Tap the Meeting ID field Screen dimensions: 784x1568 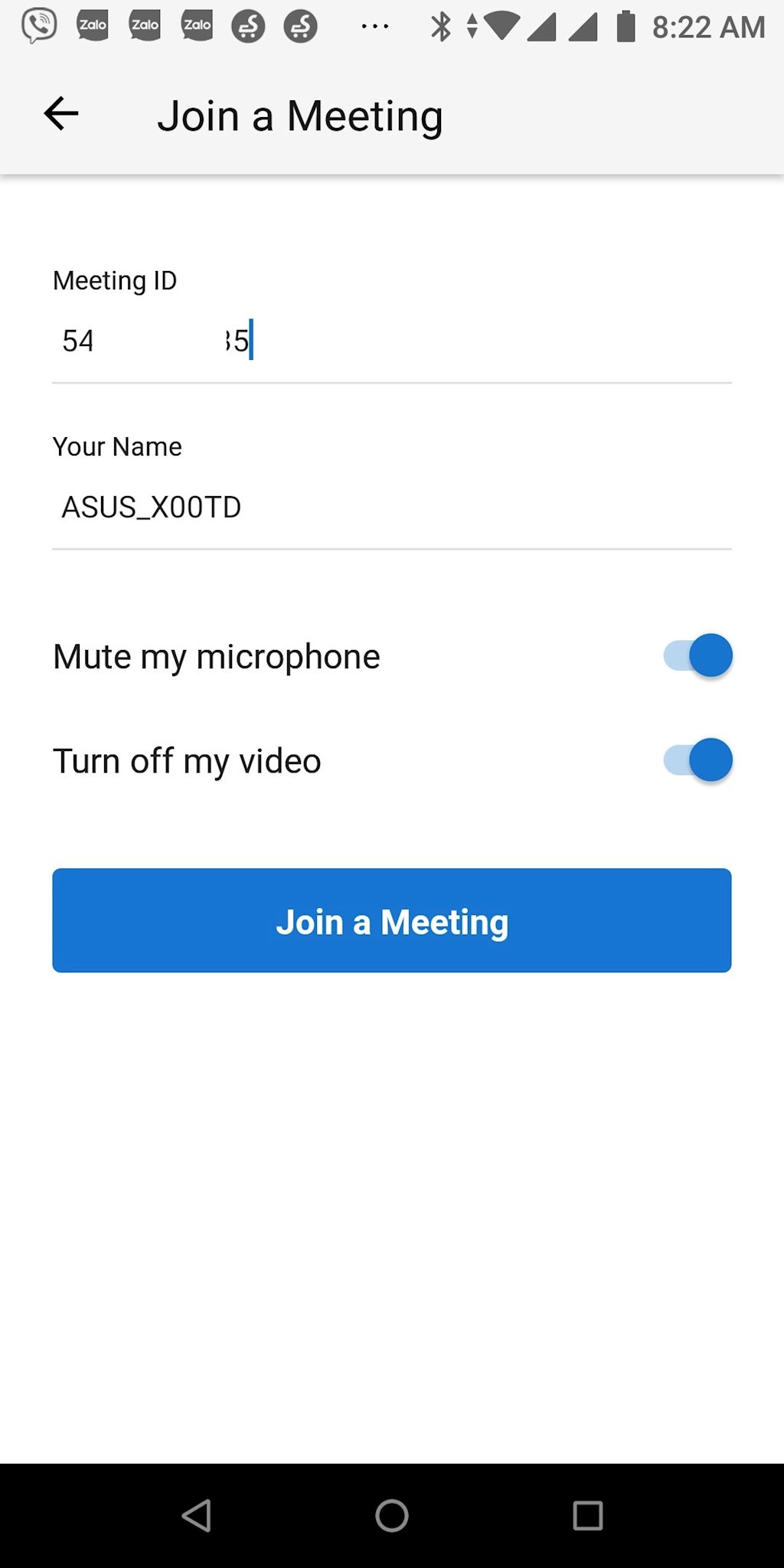pos(390,341)
